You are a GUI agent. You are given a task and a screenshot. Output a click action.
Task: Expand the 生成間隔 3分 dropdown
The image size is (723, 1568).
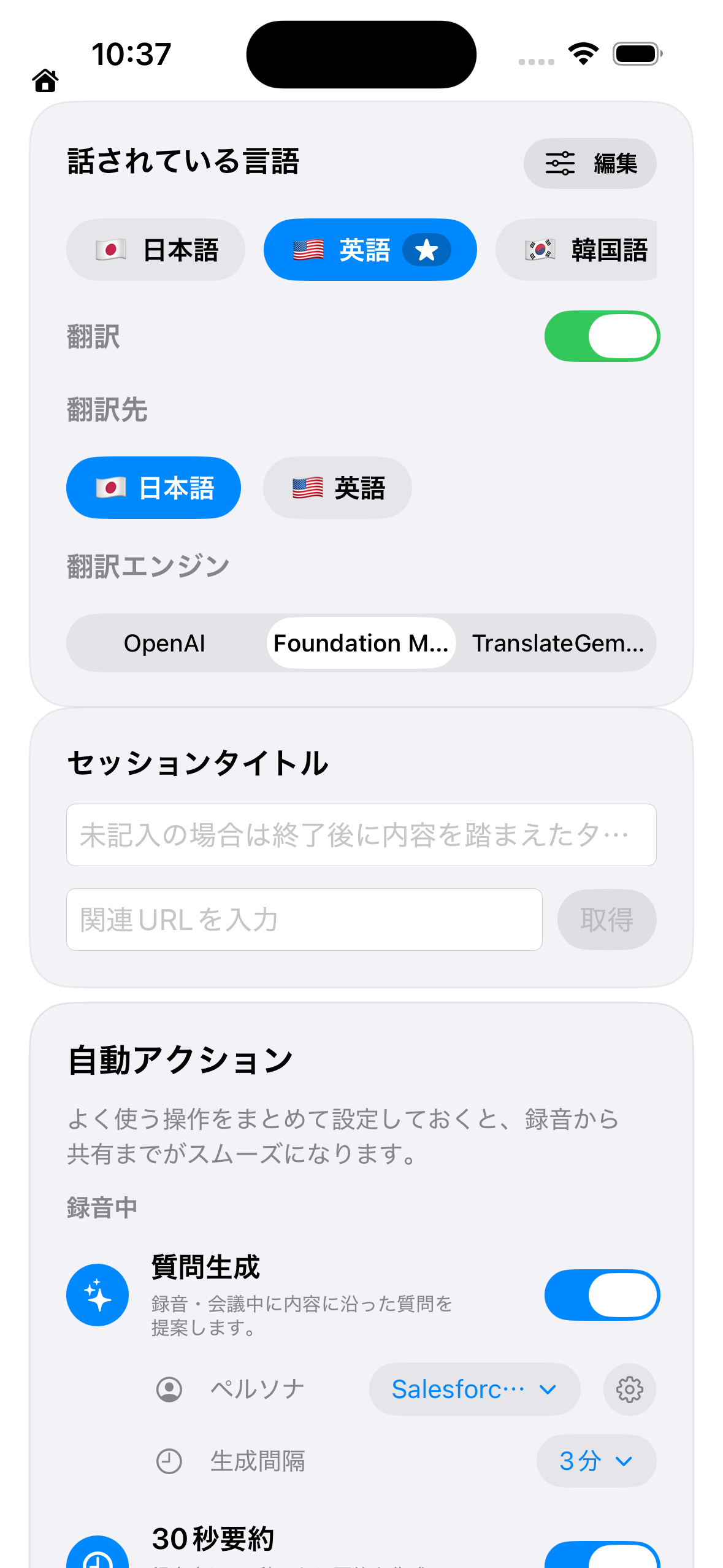click(596, 1461)
